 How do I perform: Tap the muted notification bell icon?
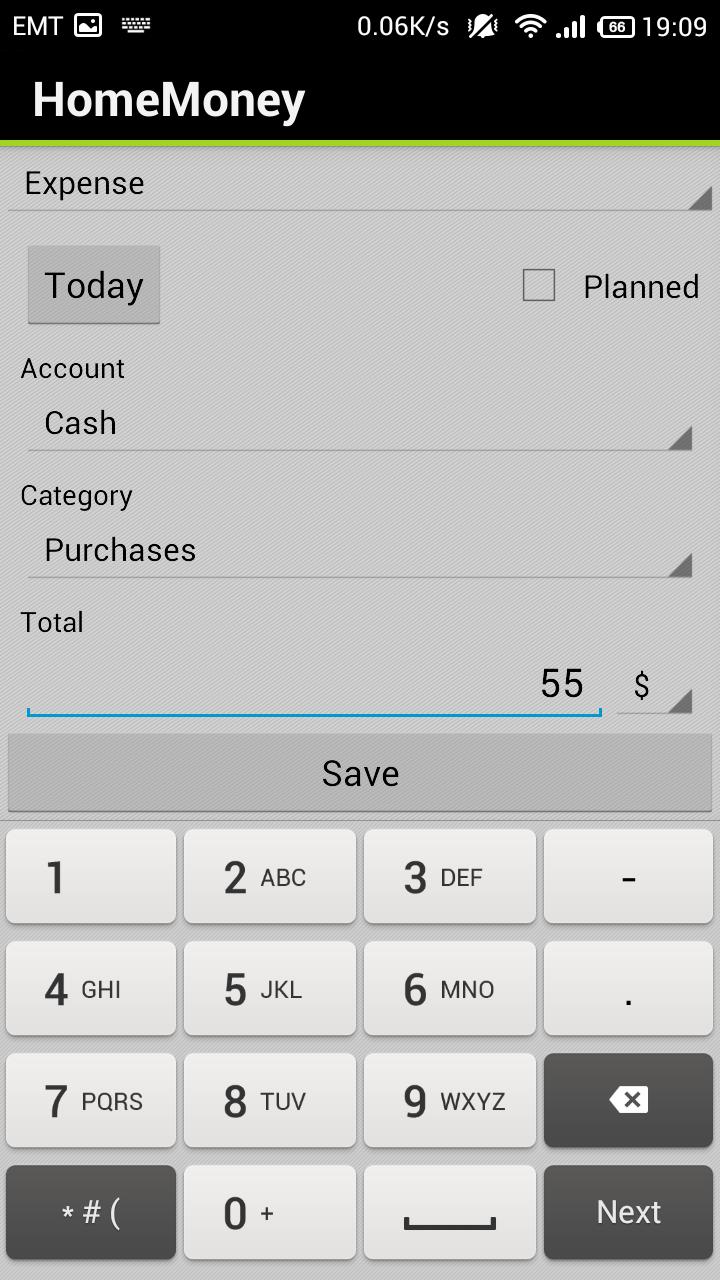click(481, 26)
